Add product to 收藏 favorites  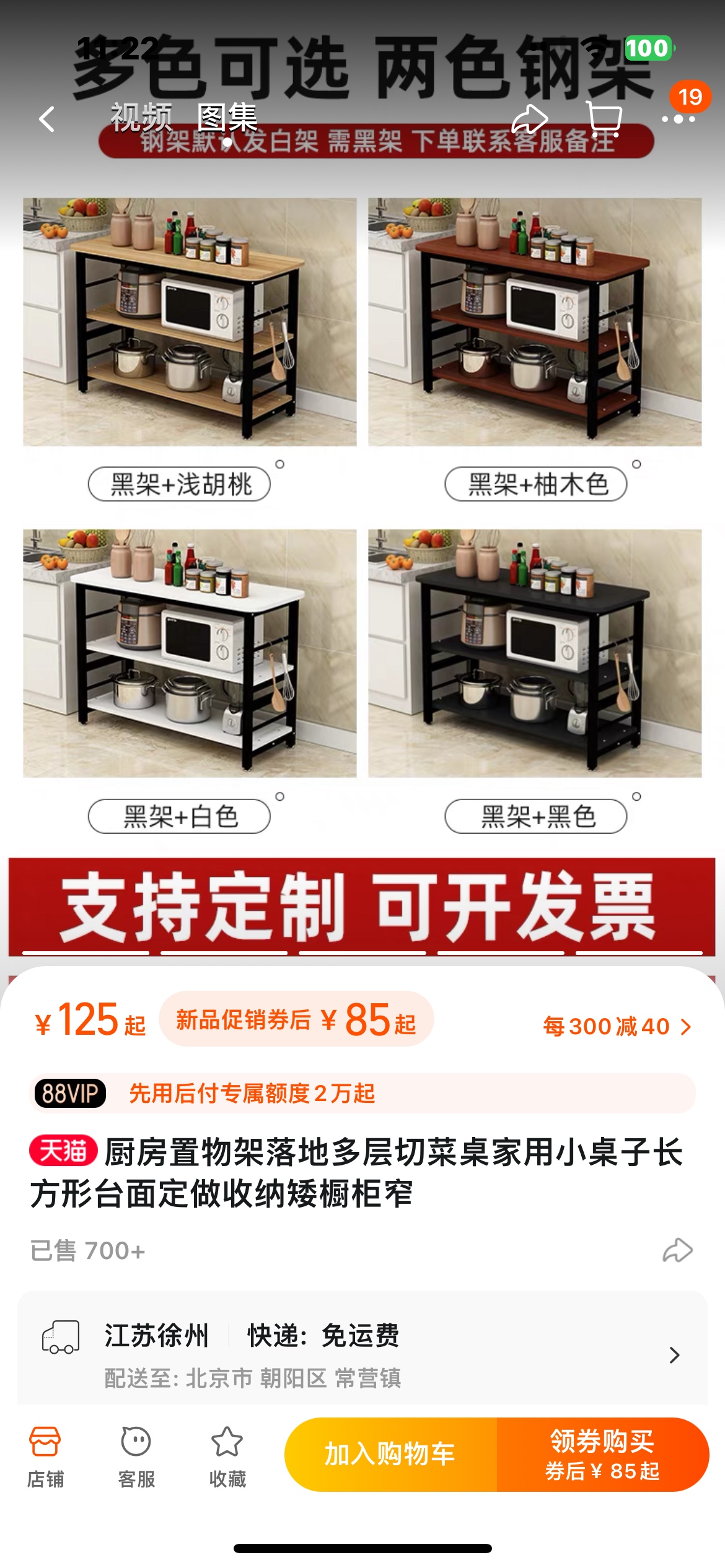click(x=227, y=1457)
